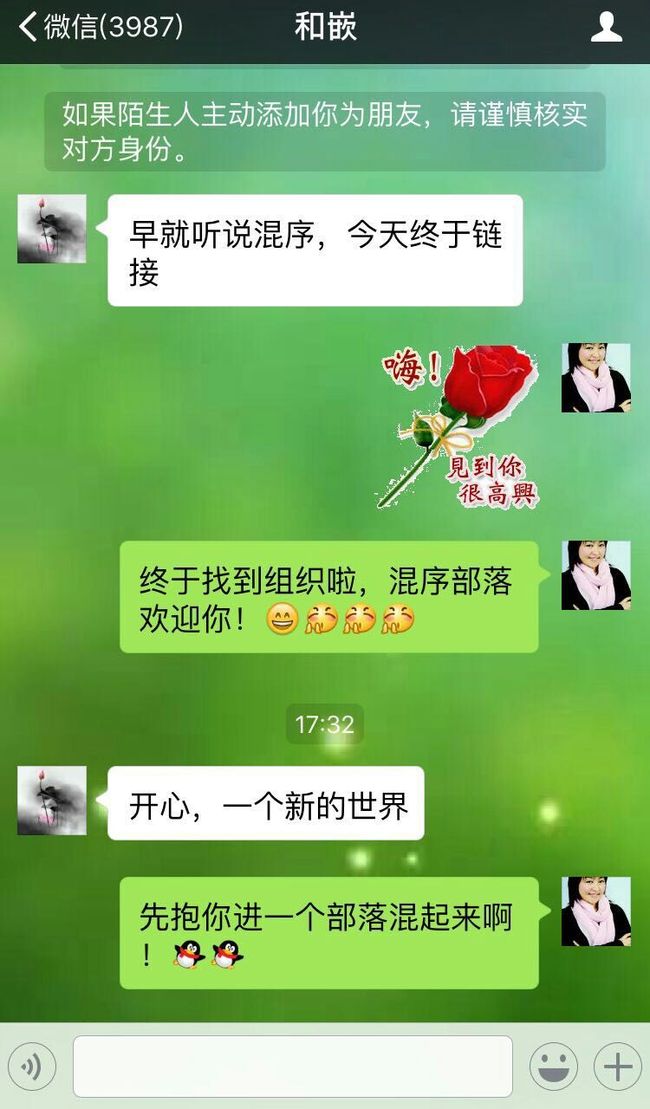Switch to voice input mode
Viewport: 650px width, 1109px height.
[x=32, y=1066]
